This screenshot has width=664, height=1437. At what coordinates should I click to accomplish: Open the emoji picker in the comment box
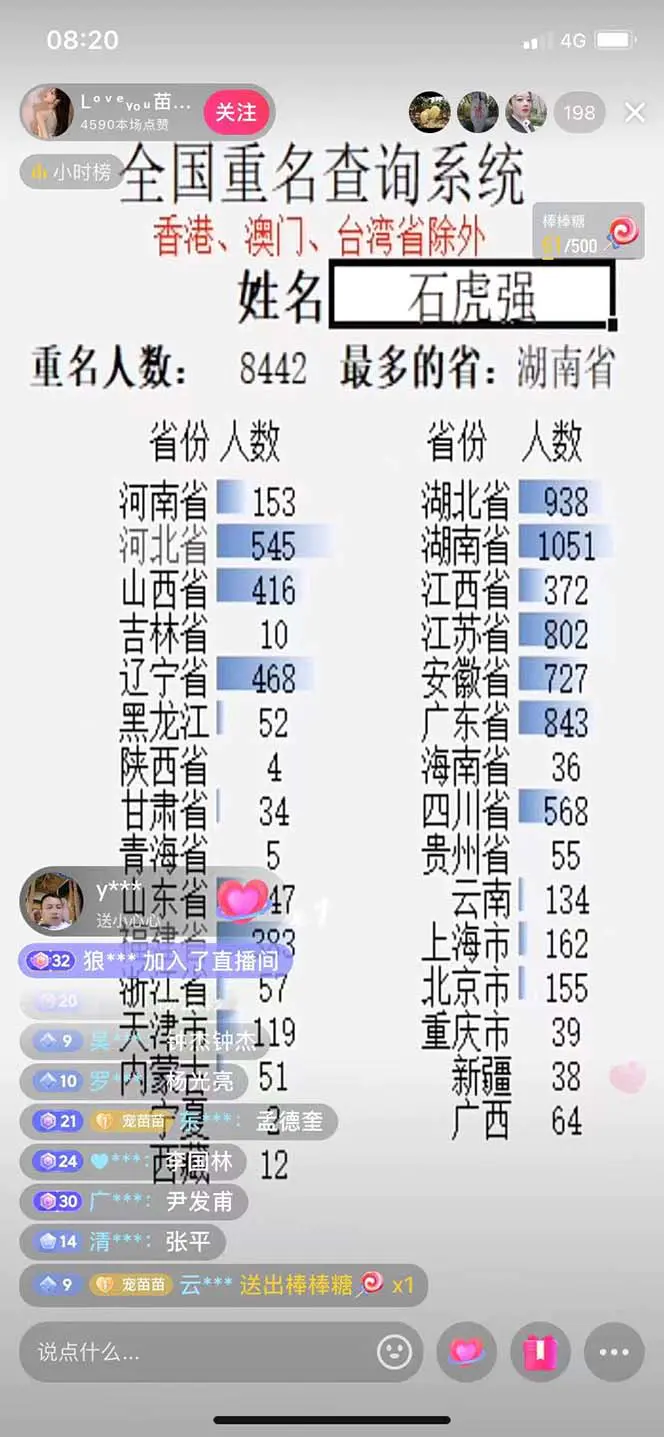point(394,1352)
